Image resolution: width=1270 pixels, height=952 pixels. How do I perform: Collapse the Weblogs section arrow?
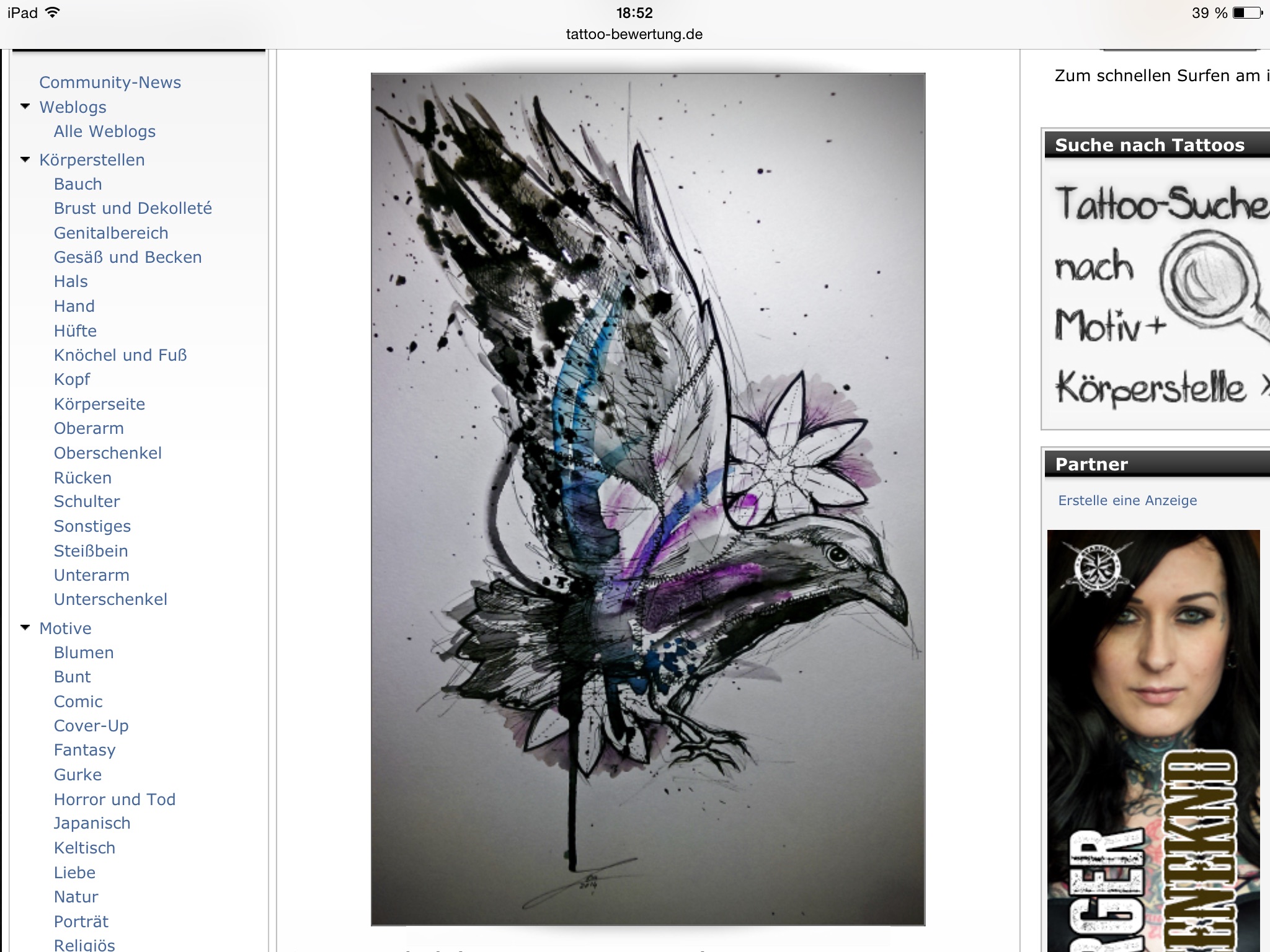coord(25,107)
